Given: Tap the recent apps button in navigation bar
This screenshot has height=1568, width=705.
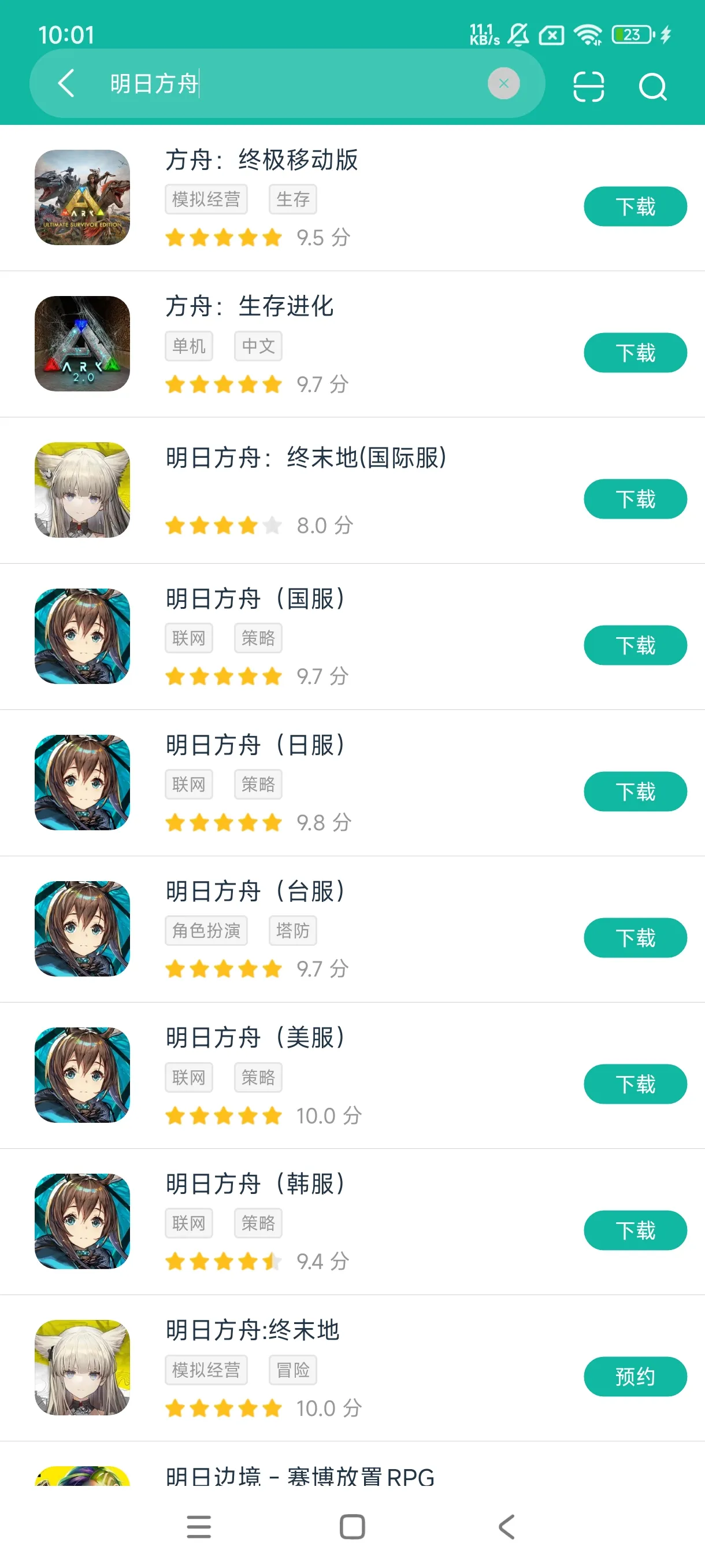Looking at the screenshot, I should click(199, 1526).
